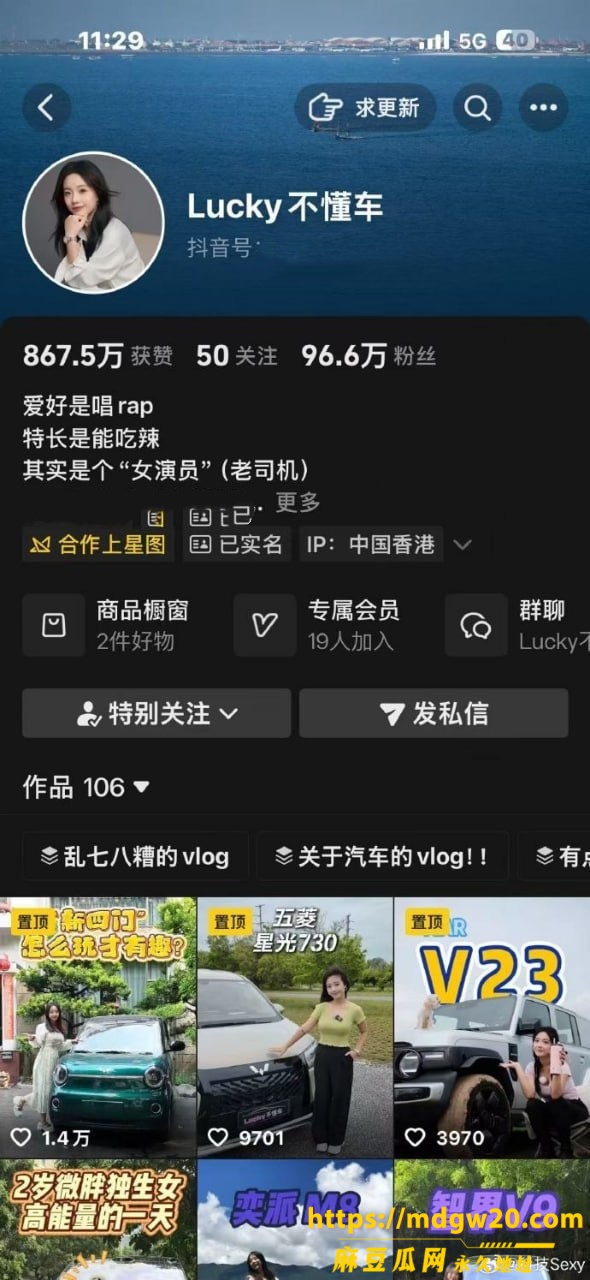The height and width of the screenshot is (1280, 590).
Task: Expand the dropdown next to IP 中国香港
Action: pos(462,545)
